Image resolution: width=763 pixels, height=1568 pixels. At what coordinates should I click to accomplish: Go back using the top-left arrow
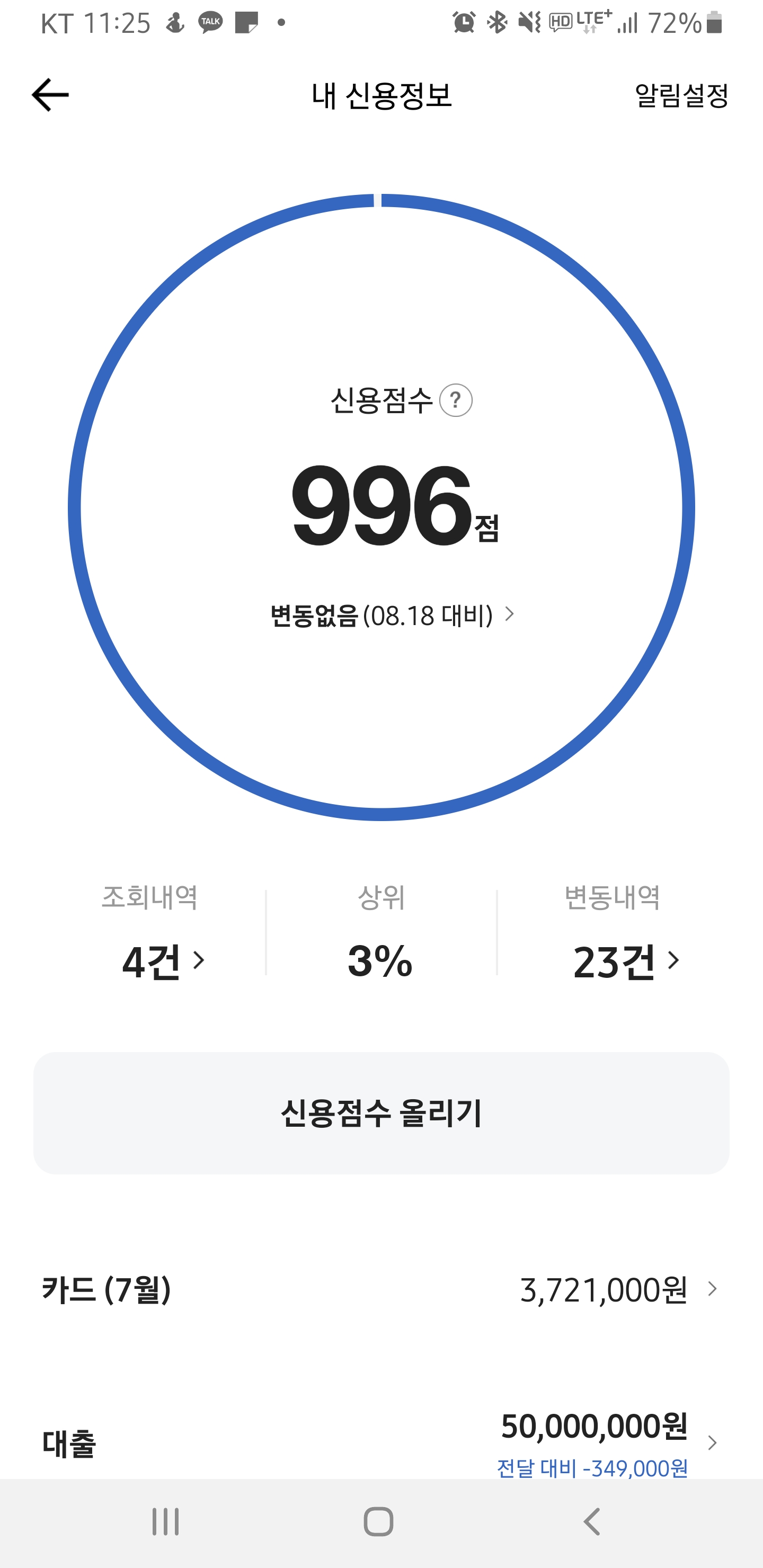(x=50, y=95)
